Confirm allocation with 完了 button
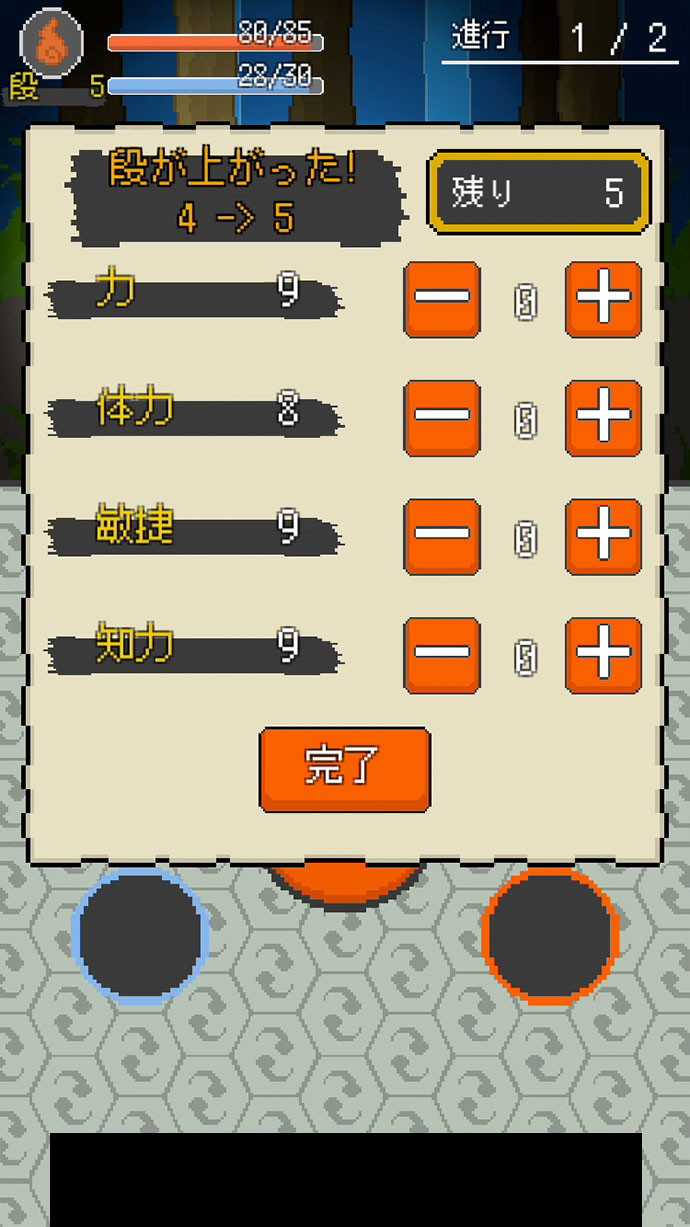 [344, 768]
